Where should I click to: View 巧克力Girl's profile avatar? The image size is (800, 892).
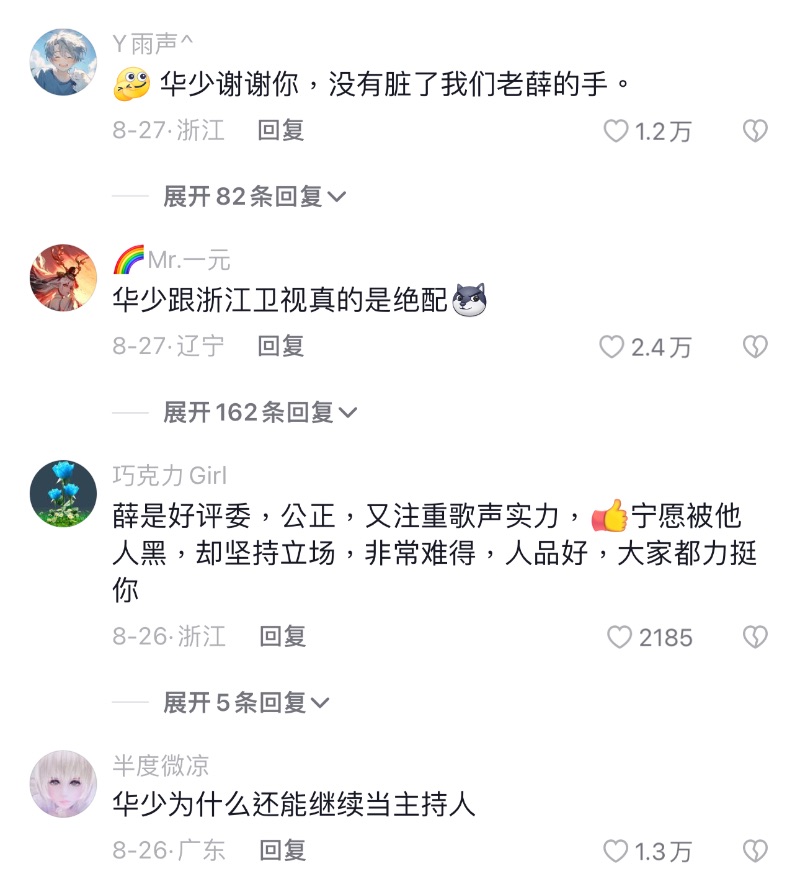64,494
